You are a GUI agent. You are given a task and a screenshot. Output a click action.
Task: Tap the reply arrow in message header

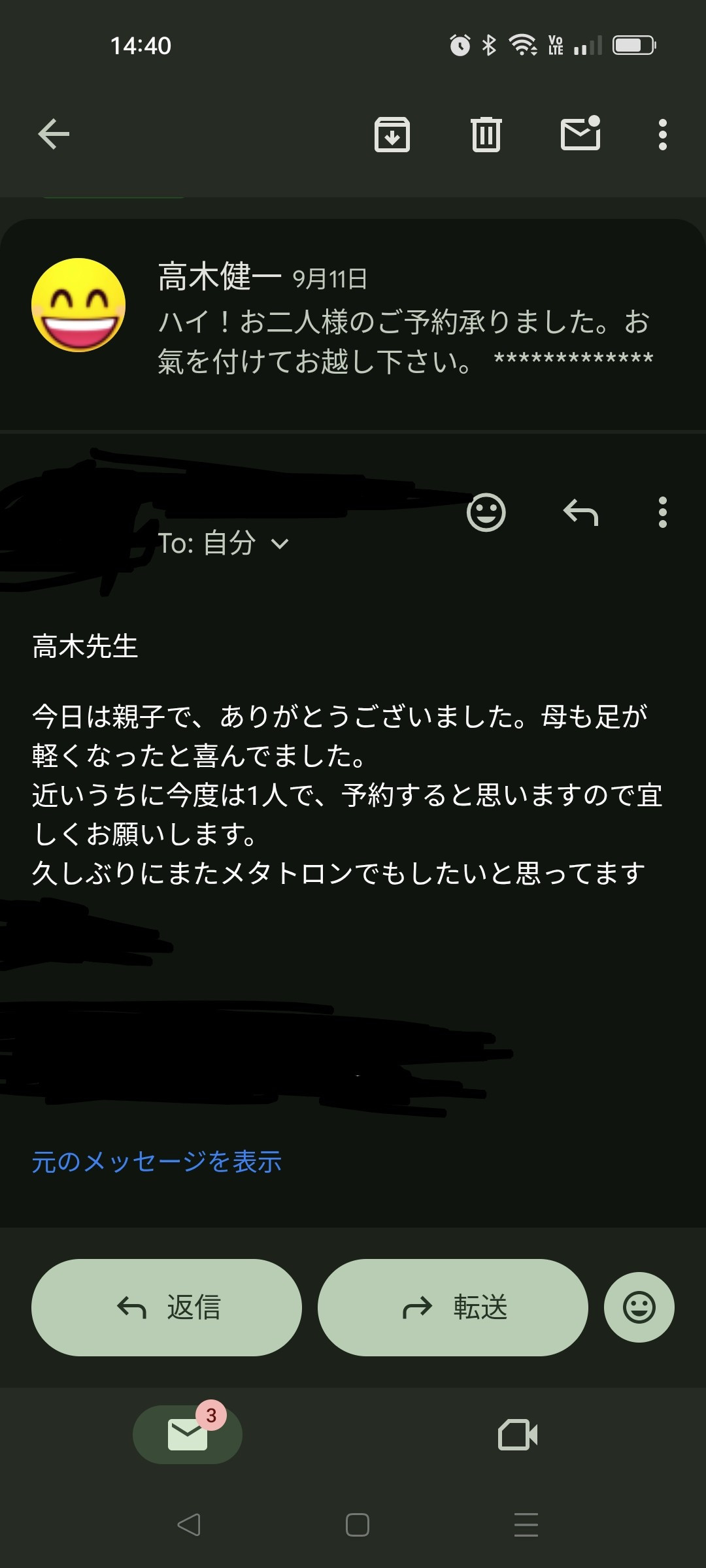point(580,513)
